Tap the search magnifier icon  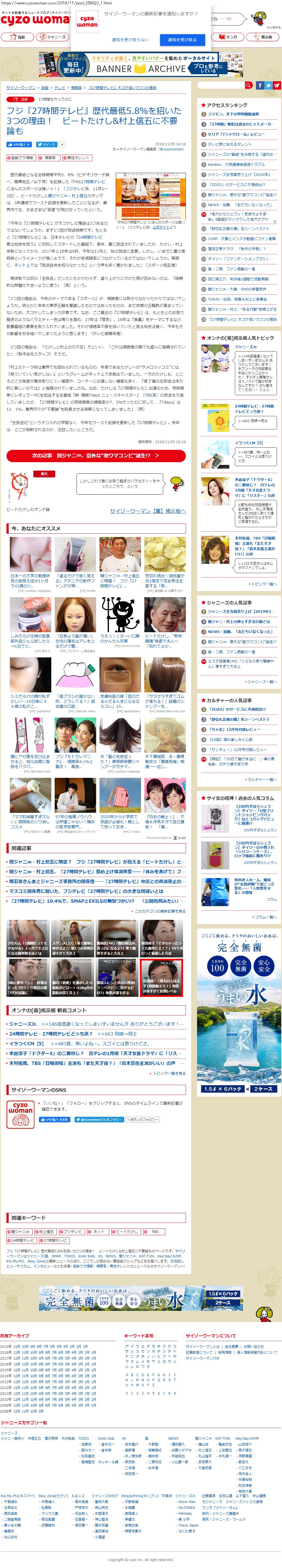(x=248, y=85)
